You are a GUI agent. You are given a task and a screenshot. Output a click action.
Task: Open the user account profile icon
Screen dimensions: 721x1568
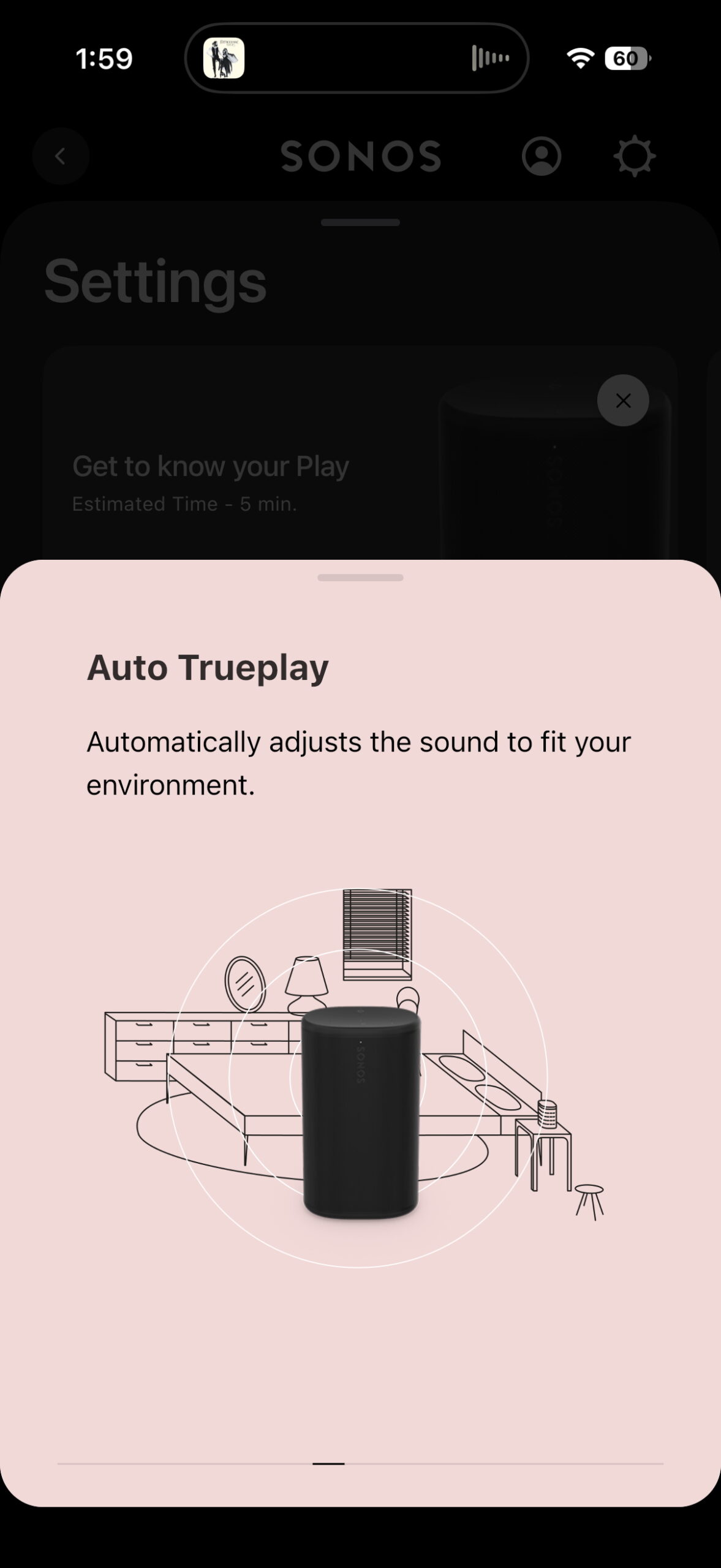(542, 156)
